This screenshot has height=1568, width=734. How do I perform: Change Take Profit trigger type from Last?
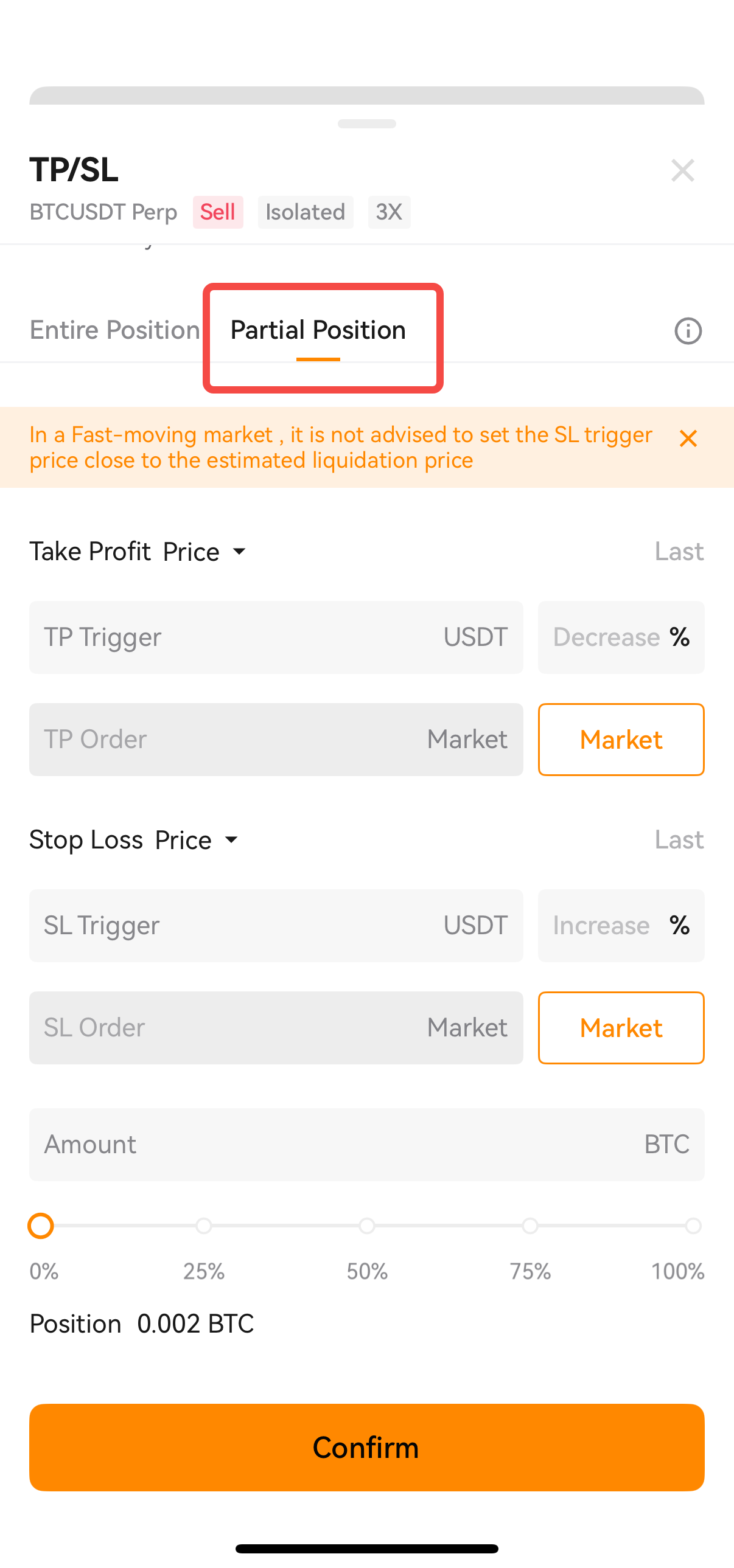pyautogui.click(x=679, y=552)
